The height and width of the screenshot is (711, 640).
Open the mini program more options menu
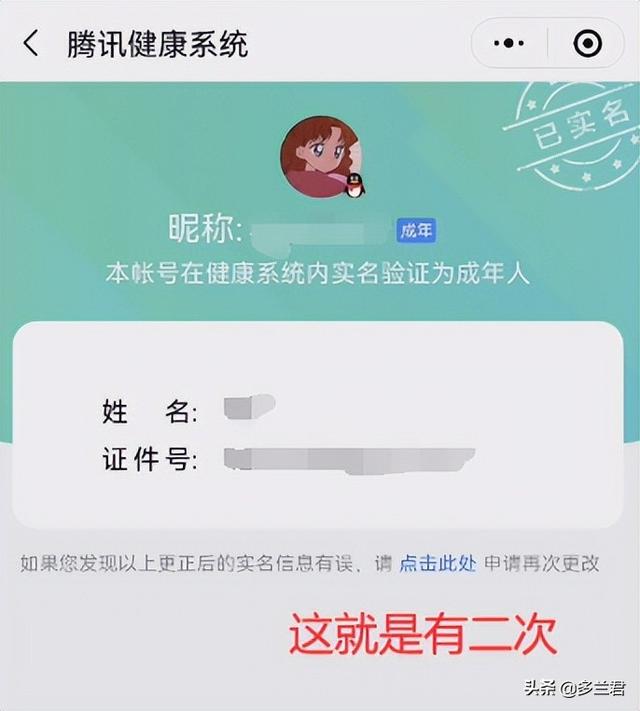(510, 44)
